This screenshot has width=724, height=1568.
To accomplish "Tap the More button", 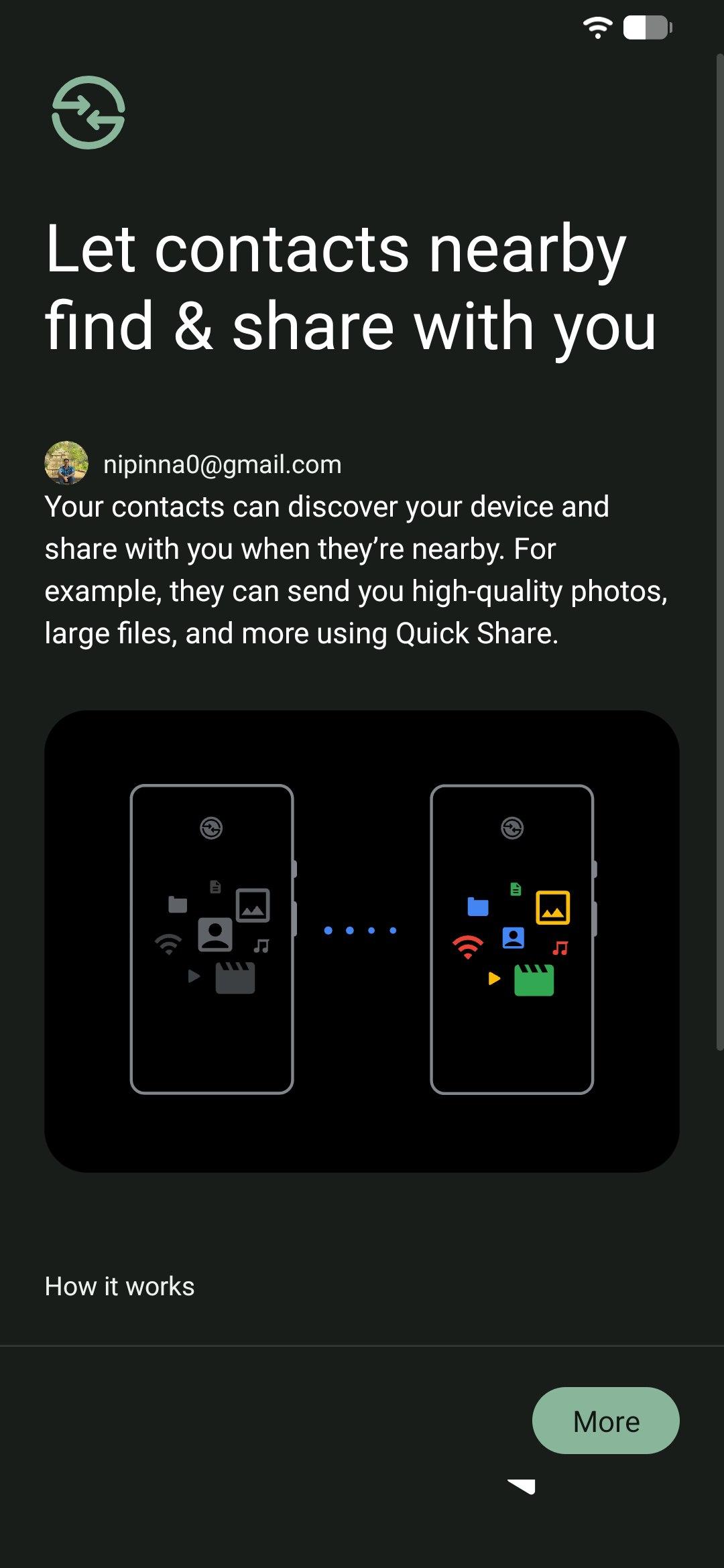I will pos(605,1421).
